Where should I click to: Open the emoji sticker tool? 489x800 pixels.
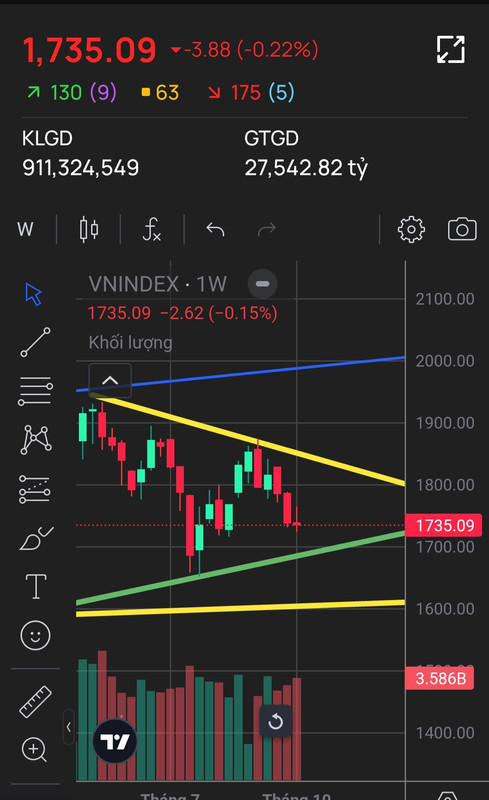pos(35,635)
